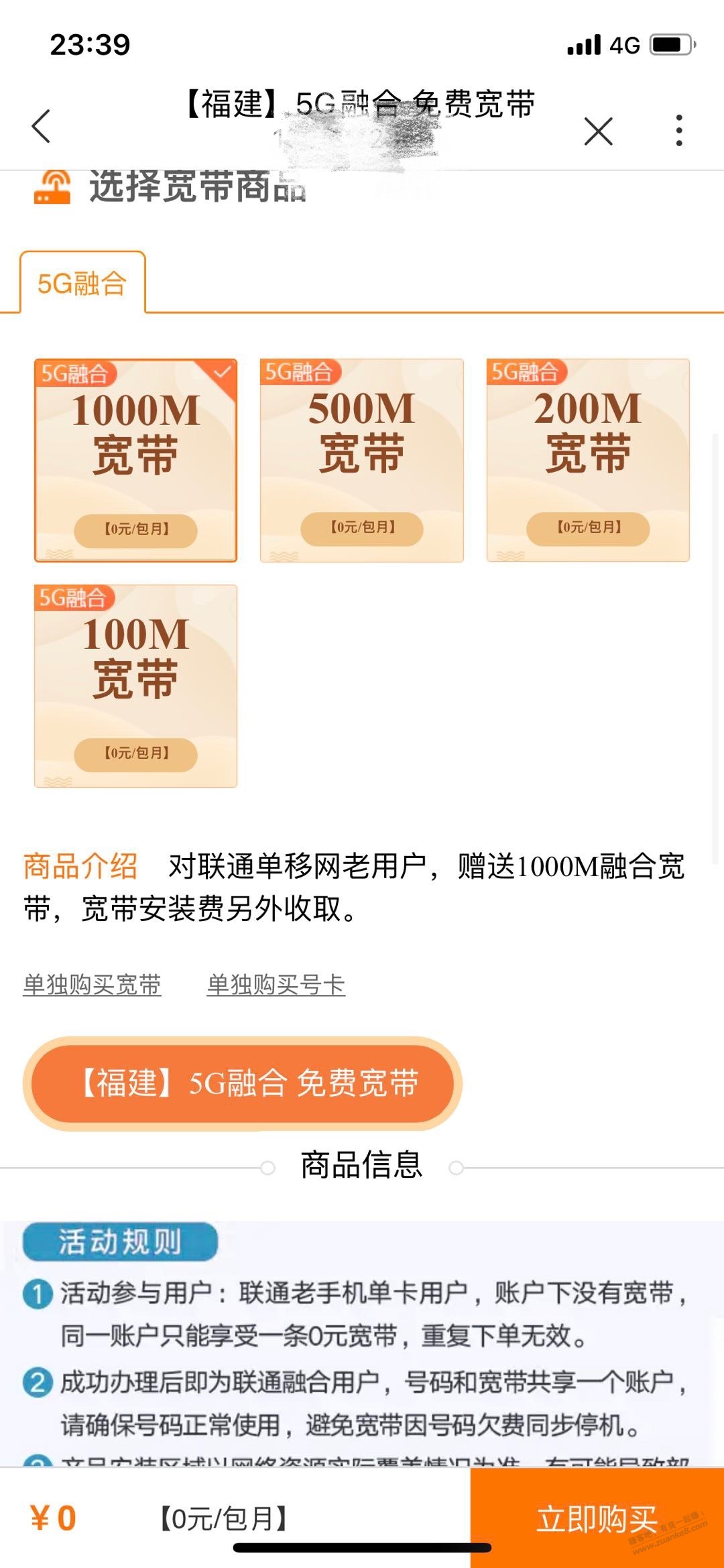724x1568 pixels.
Task: Tap the 【福建】5G融合 免费宽带 button
Action: click(x=243, y=1083)
